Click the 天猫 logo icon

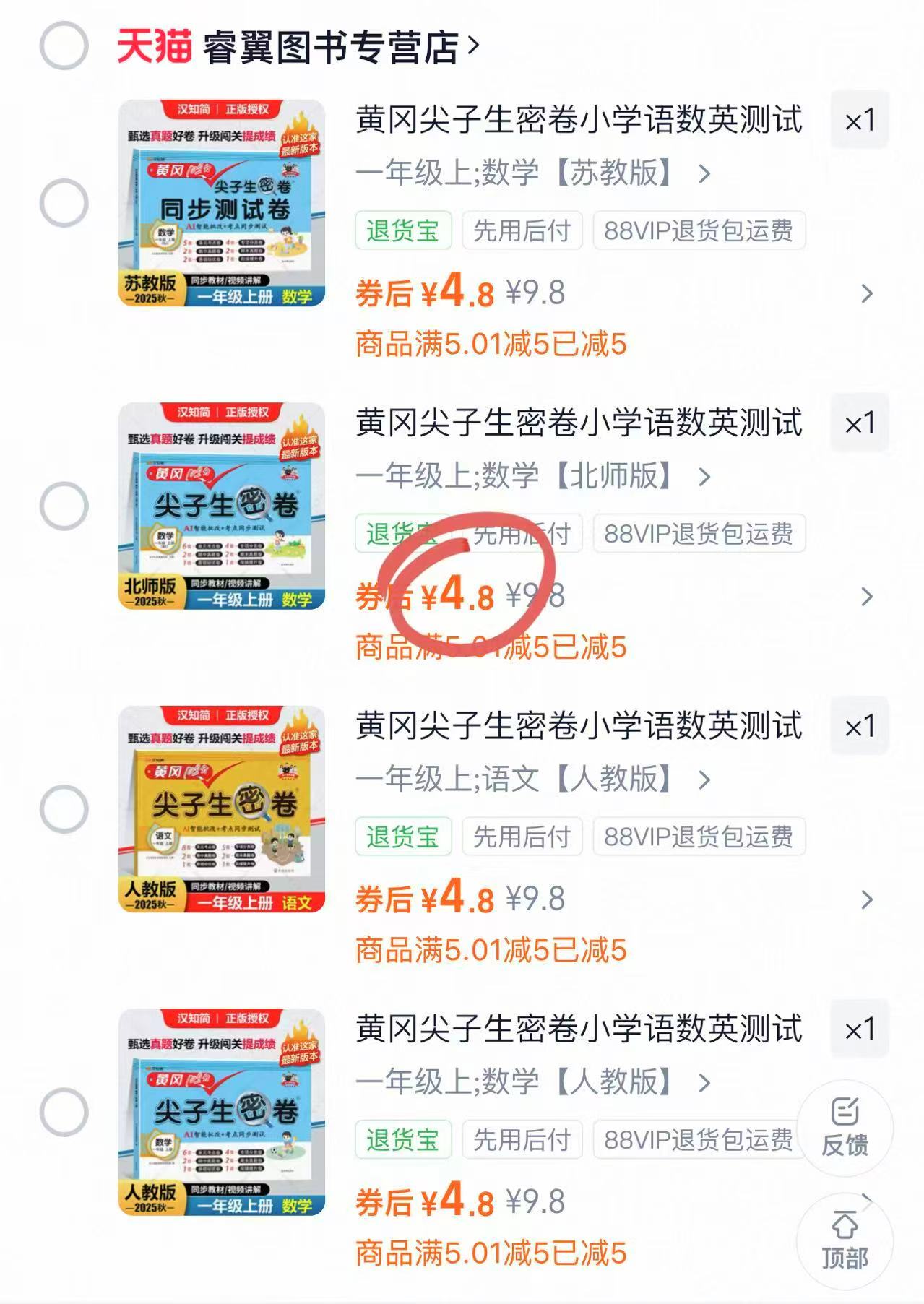pos(153,43)
